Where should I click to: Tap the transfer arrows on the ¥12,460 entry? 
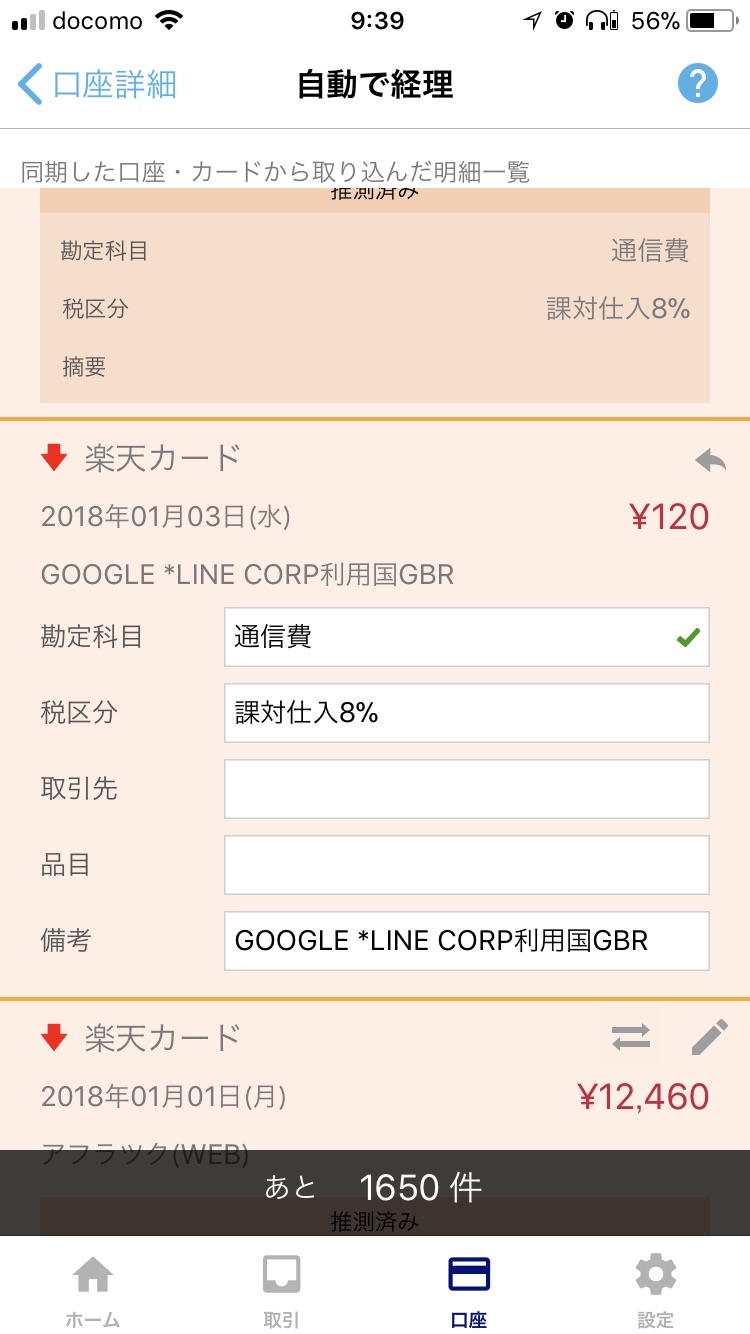point(631,1038)
